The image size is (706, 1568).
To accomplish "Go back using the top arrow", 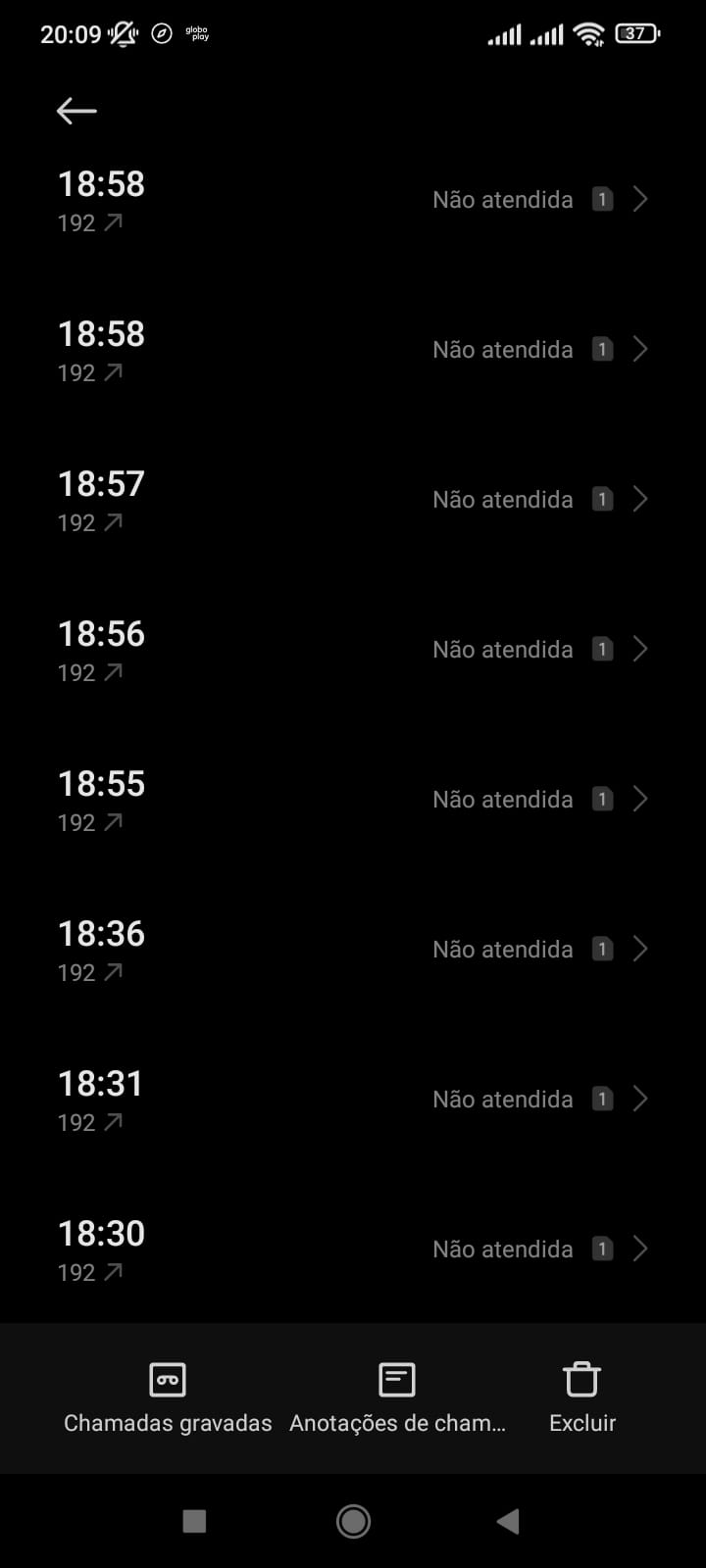I will 76,111.
